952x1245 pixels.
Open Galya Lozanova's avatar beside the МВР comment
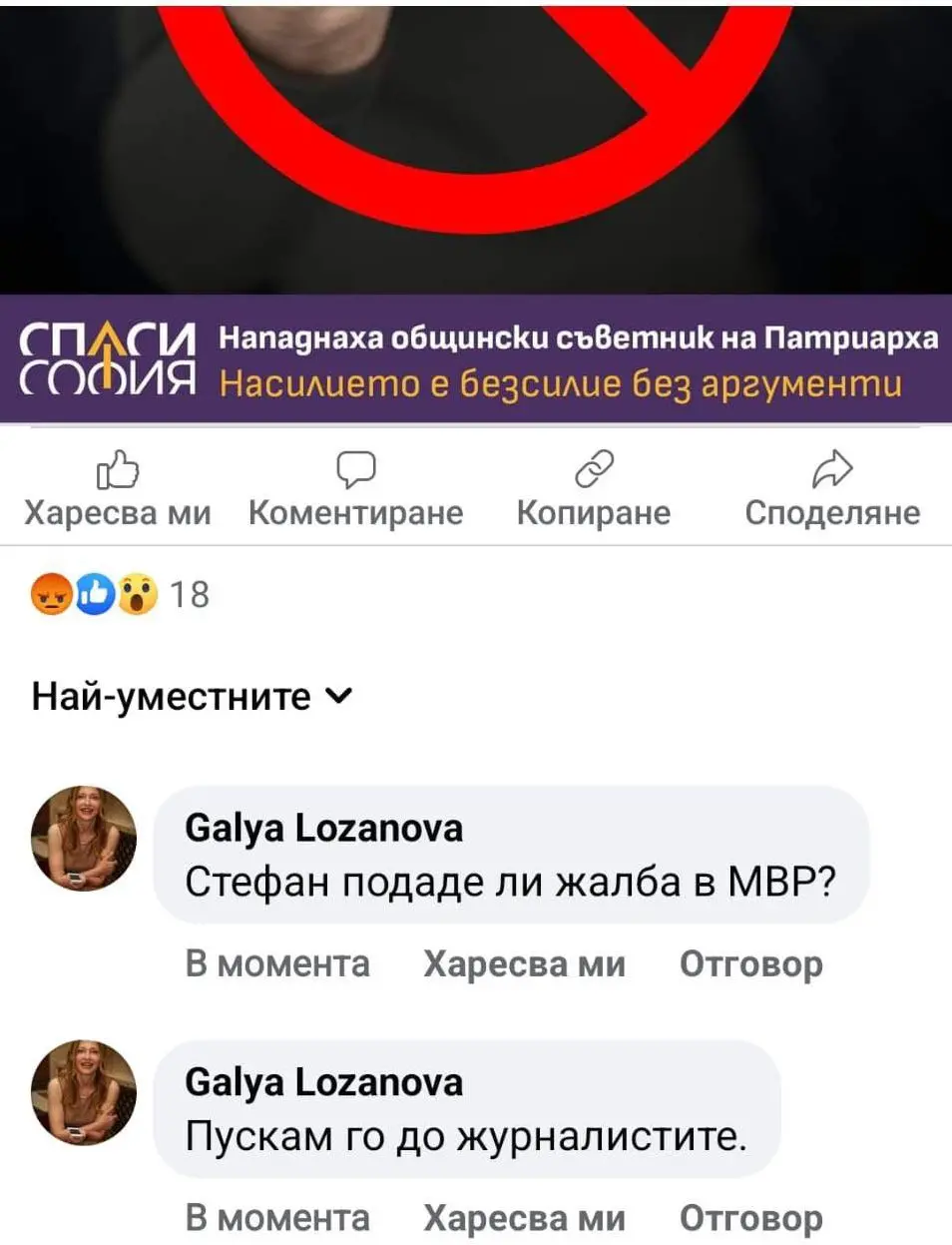84,837
